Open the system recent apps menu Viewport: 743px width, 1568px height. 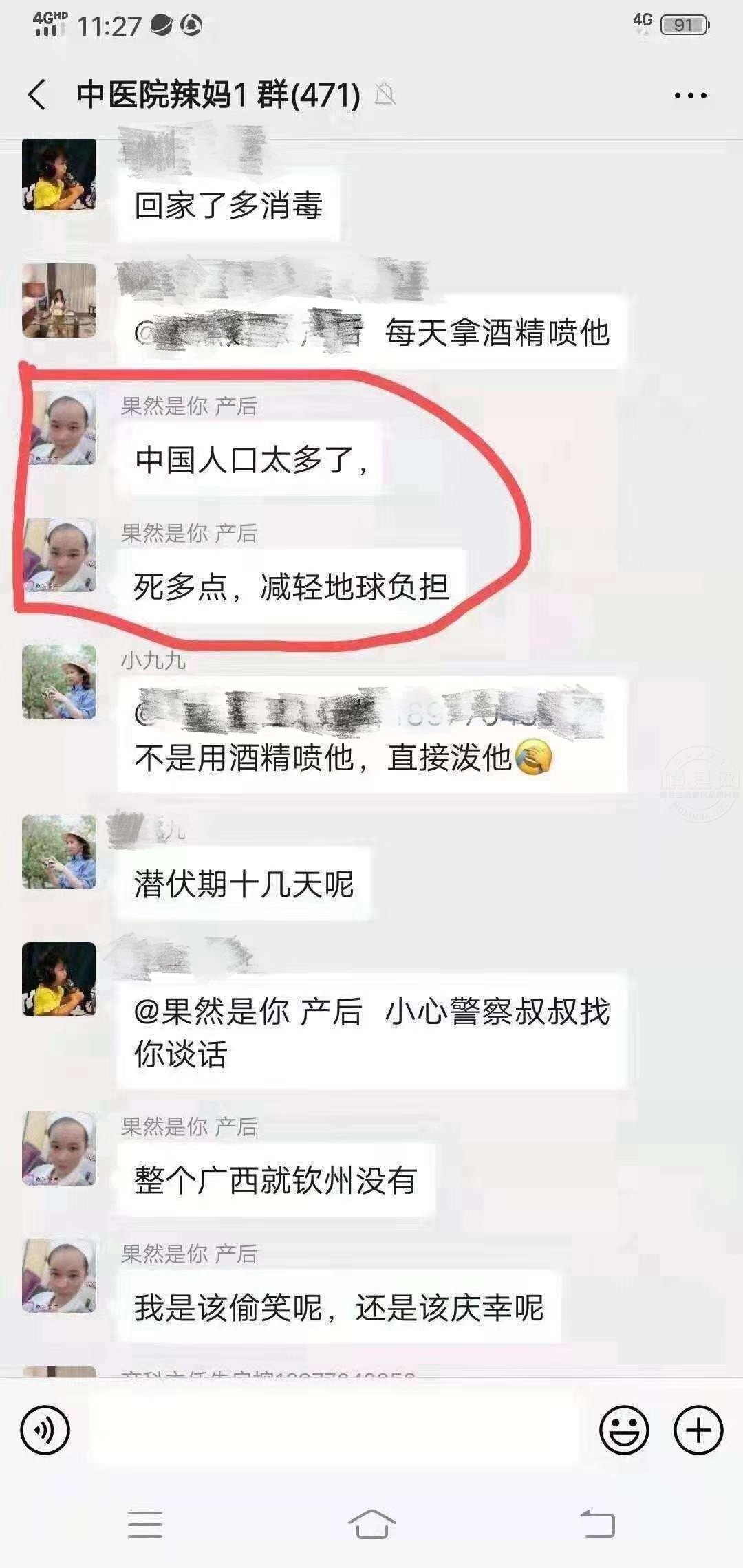click(145, 1524)
